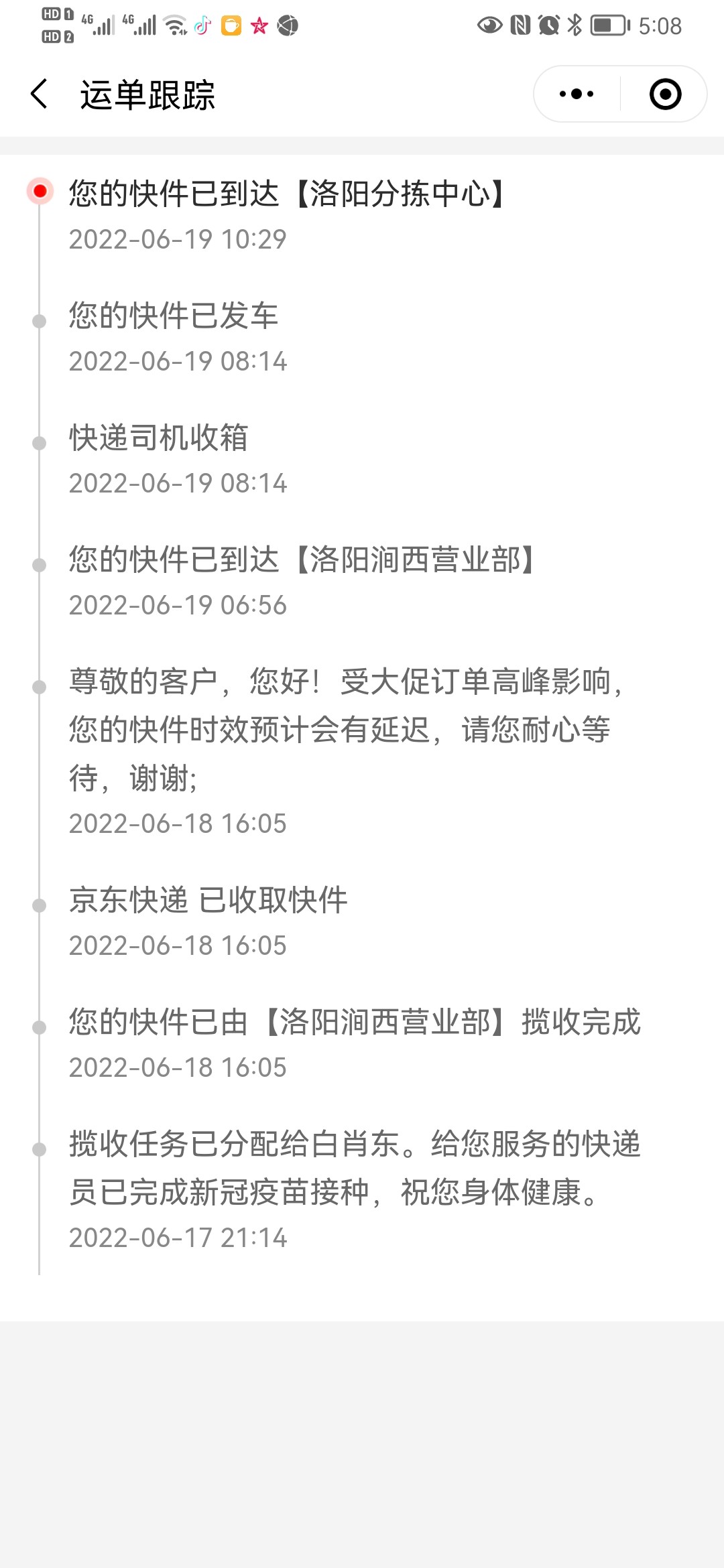Open the mini program more options menu
Viewport: 724px width, 1568px height.
coord(577,94)
